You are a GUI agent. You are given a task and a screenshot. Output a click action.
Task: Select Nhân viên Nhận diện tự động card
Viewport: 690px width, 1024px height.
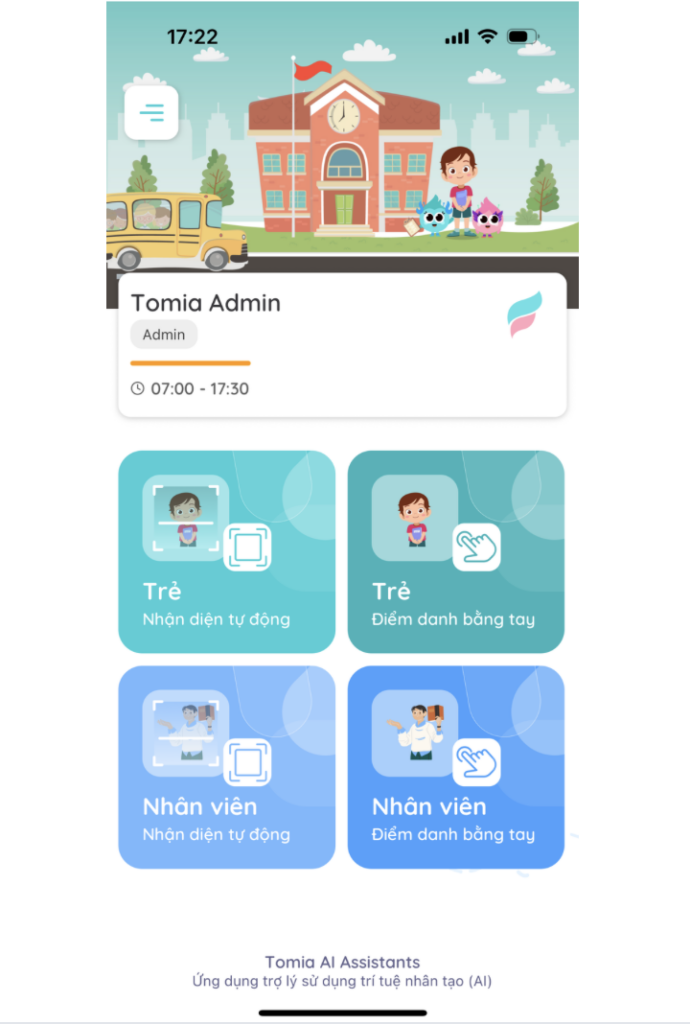(227, 767)
